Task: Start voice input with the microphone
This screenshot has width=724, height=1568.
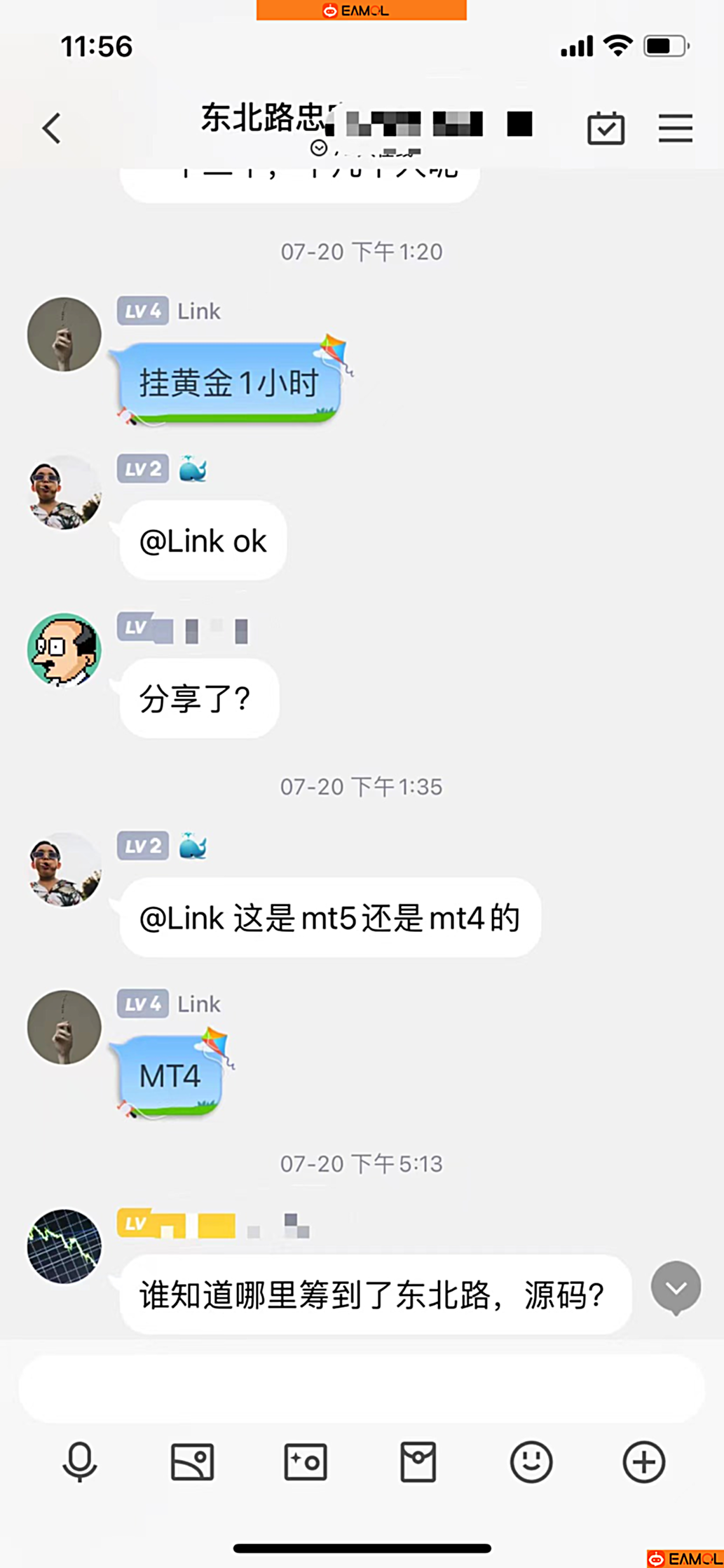Action: point(79,1462)
